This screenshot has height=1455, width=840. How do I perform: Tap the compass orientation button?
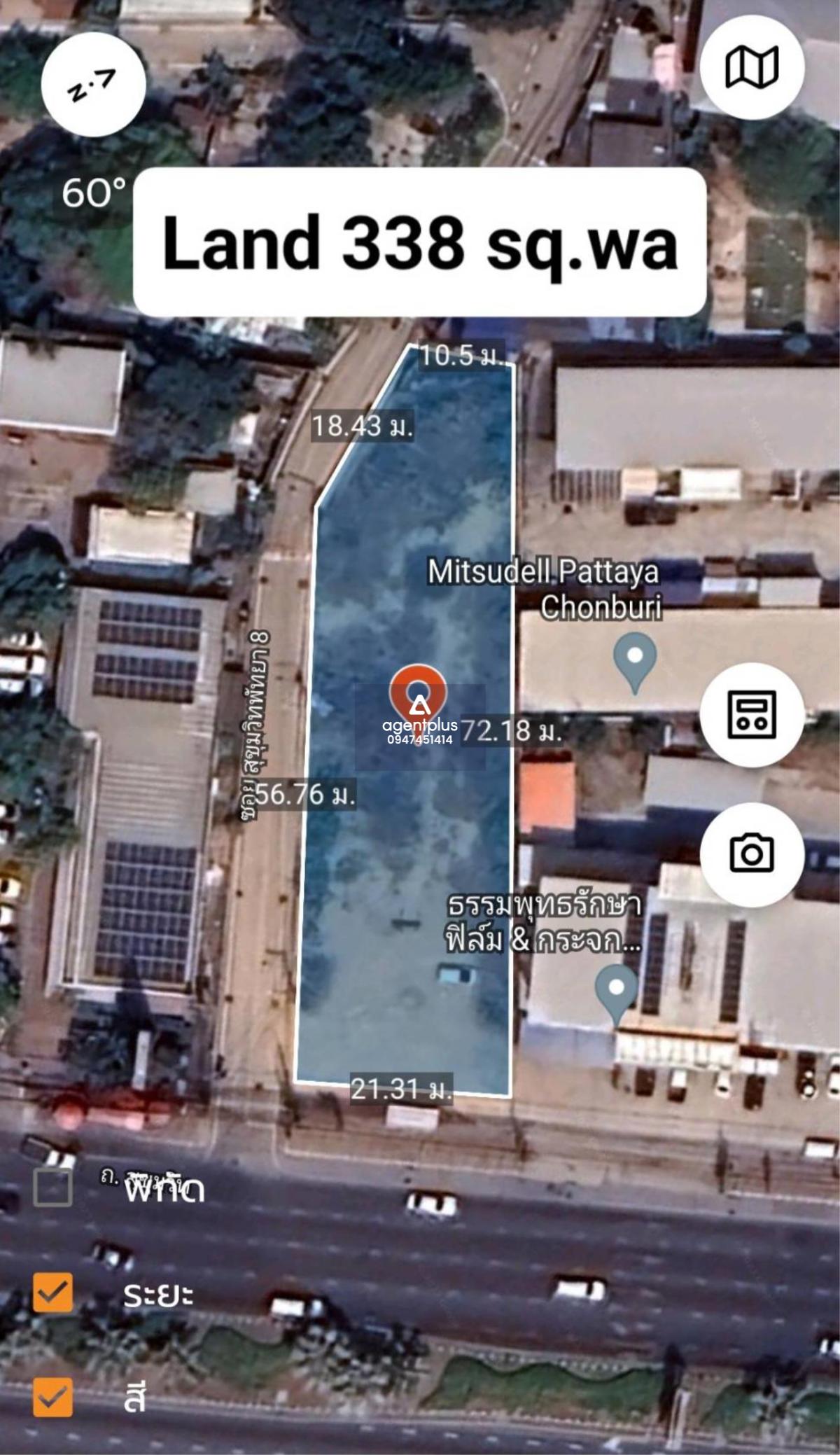(94, 84)
